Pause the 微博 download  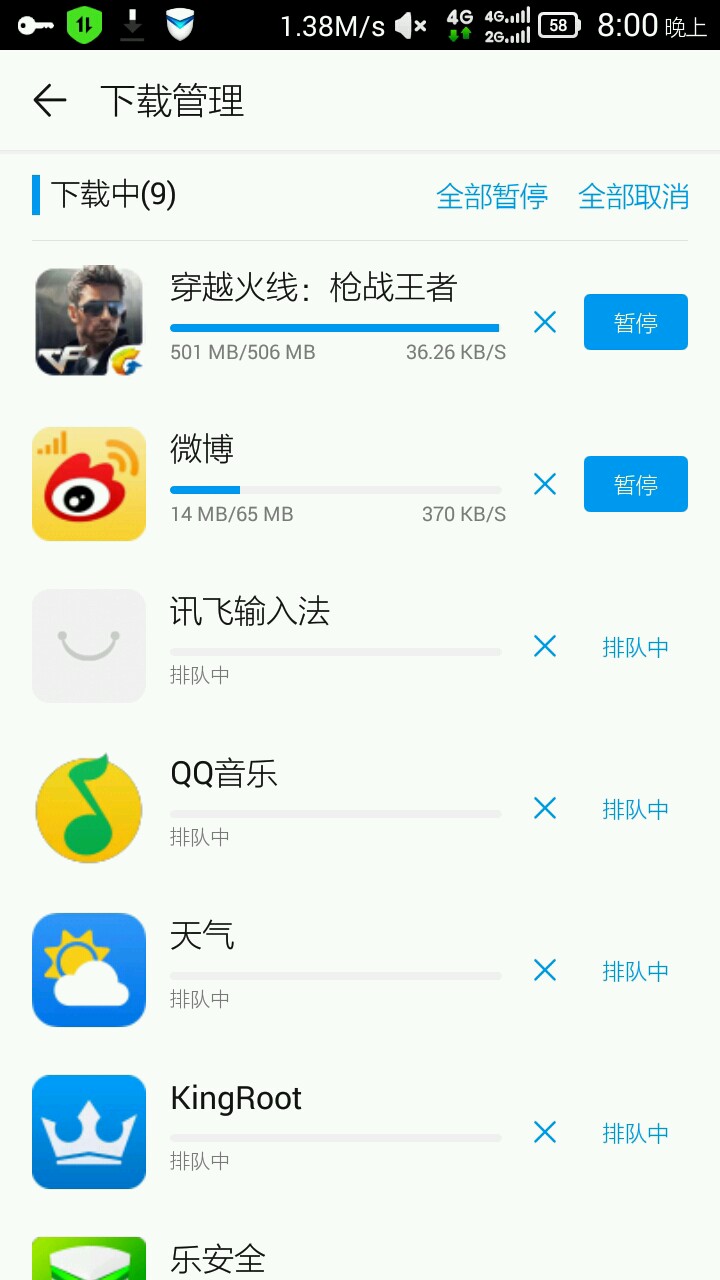tap(635, 485)
